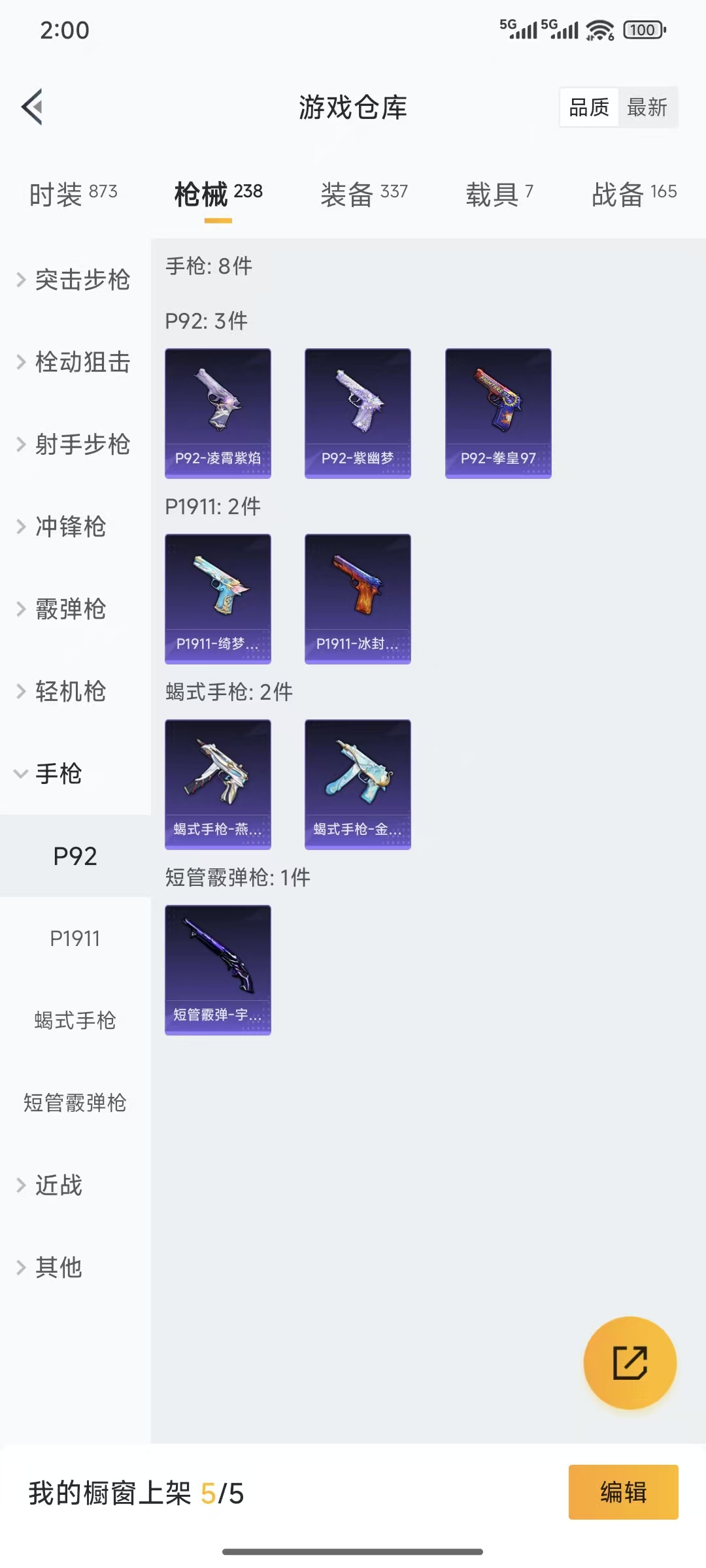The image size is (706, 1568).
Task: Open the 蝎式手枪-金 skin tile
Action: 358,784
